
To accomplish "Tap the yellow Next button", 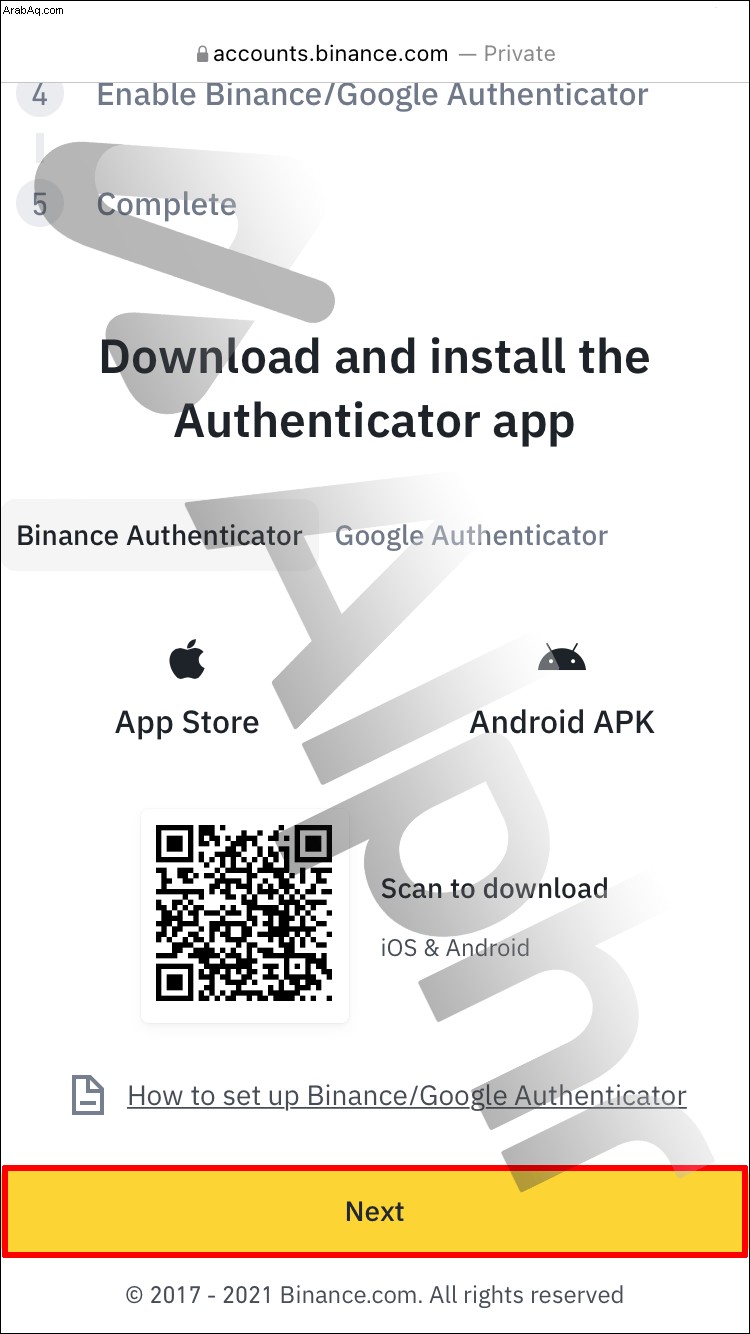I will tap(375, 1211).
